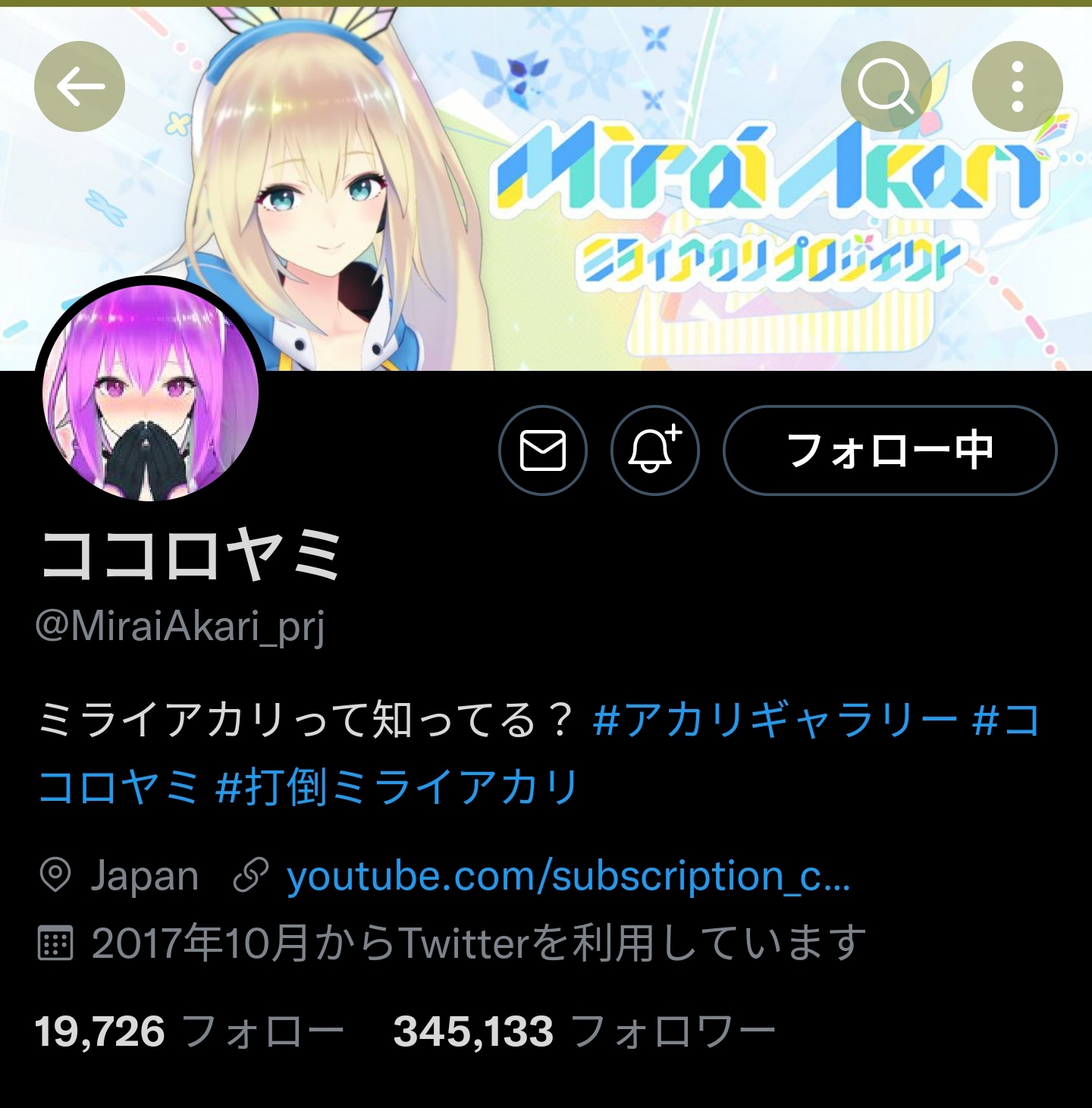Go back using the arrow icon

click(x=80, y=86)
